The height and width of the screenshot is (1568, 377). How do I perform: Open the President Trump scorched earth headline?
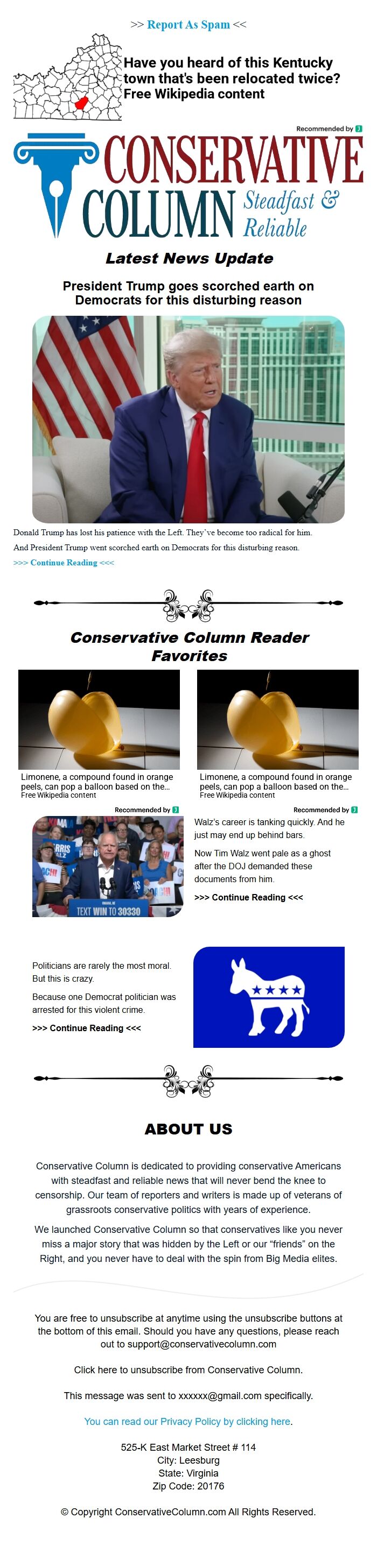188,293
